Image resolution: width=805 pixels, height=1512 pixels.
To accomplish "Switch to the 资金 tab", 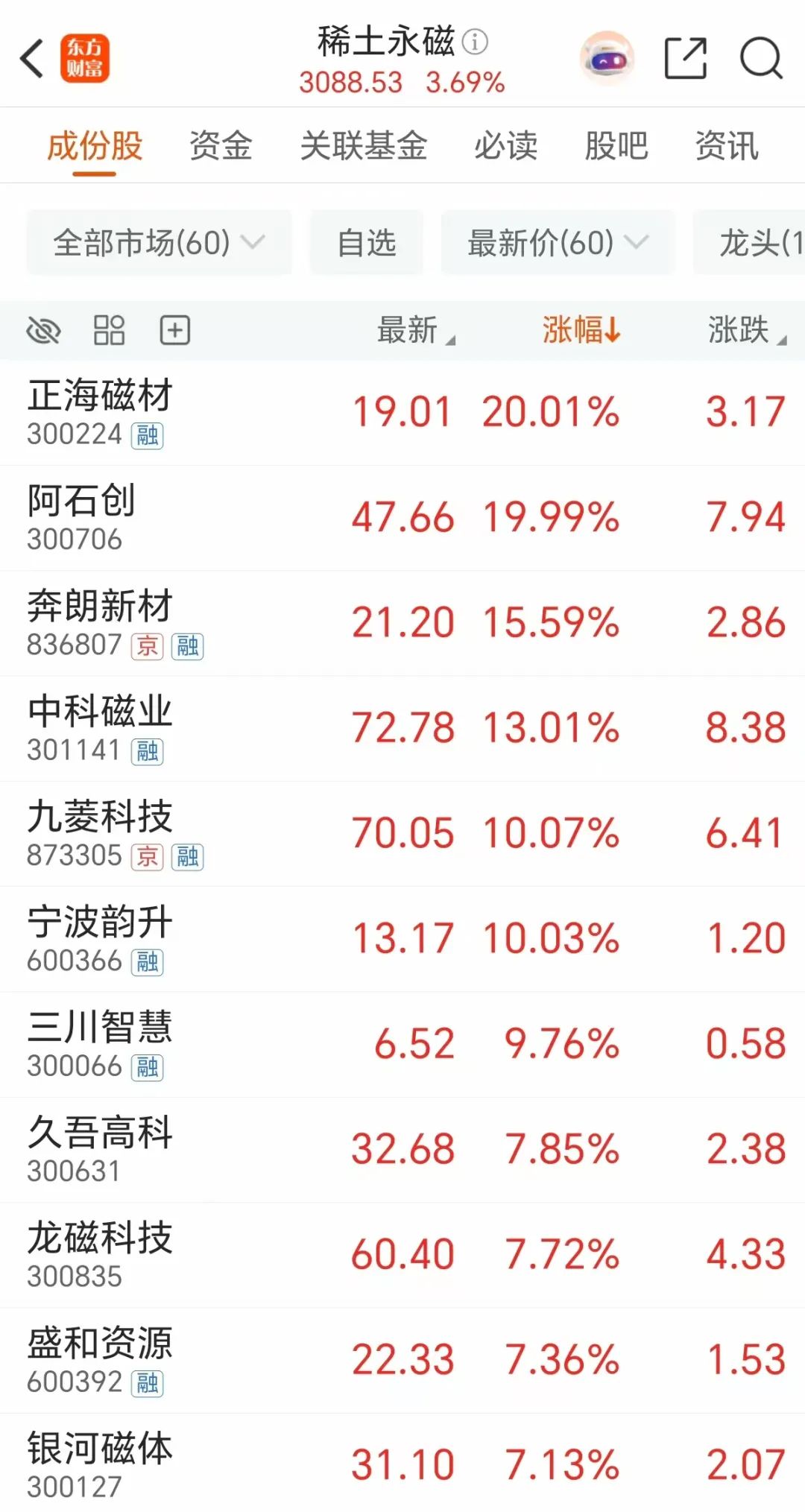I will pos(221,145).
